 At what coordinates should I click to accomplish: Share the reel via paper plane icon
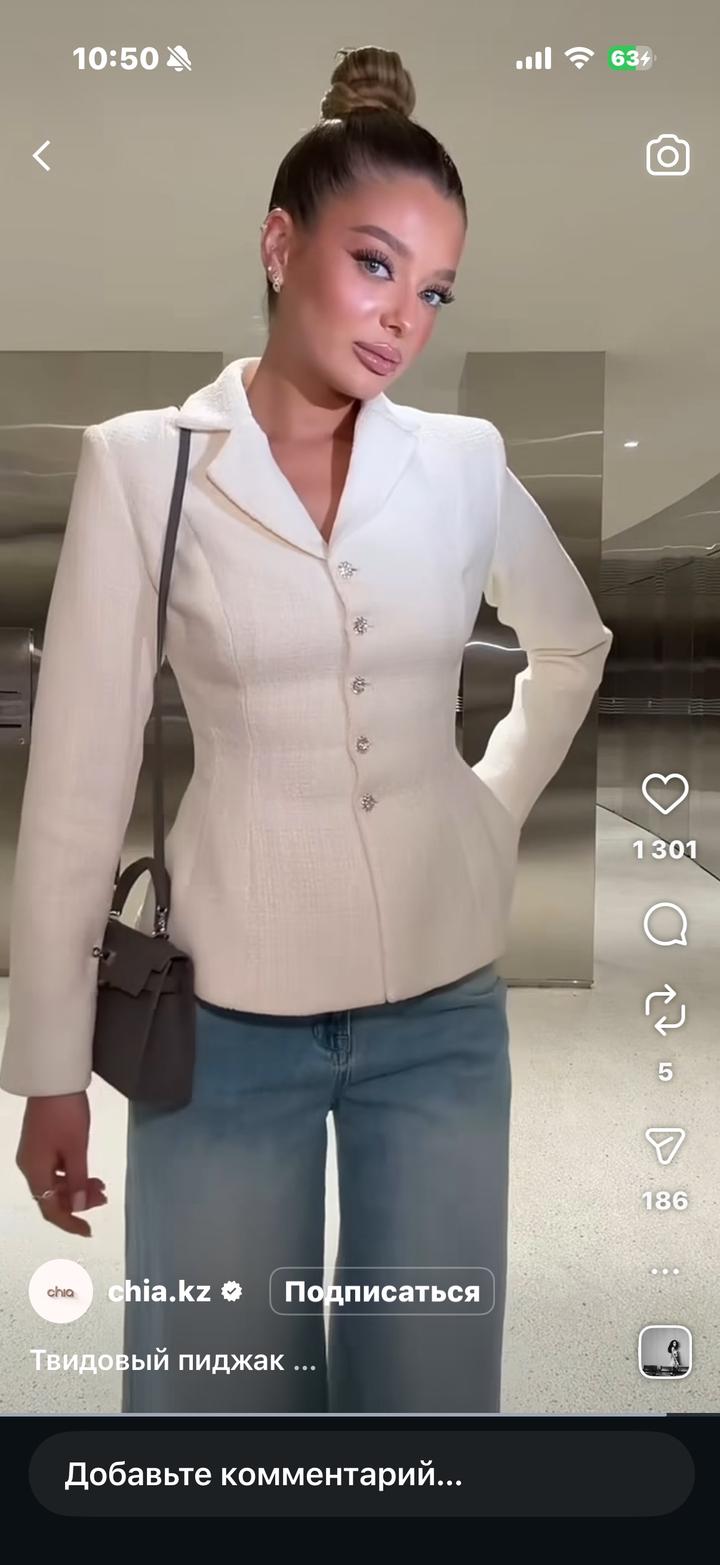pos(665,1147)
